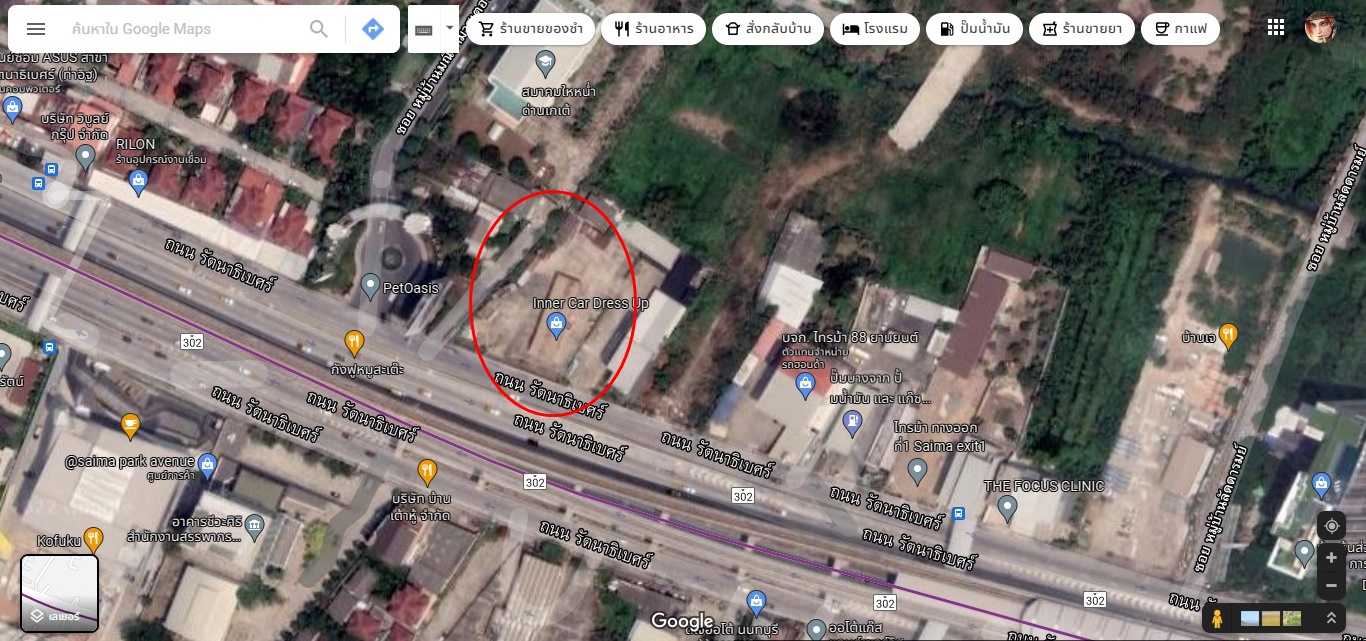Open the PetOasis place marker
The image size is (1366, 641).
pos(370,286)
